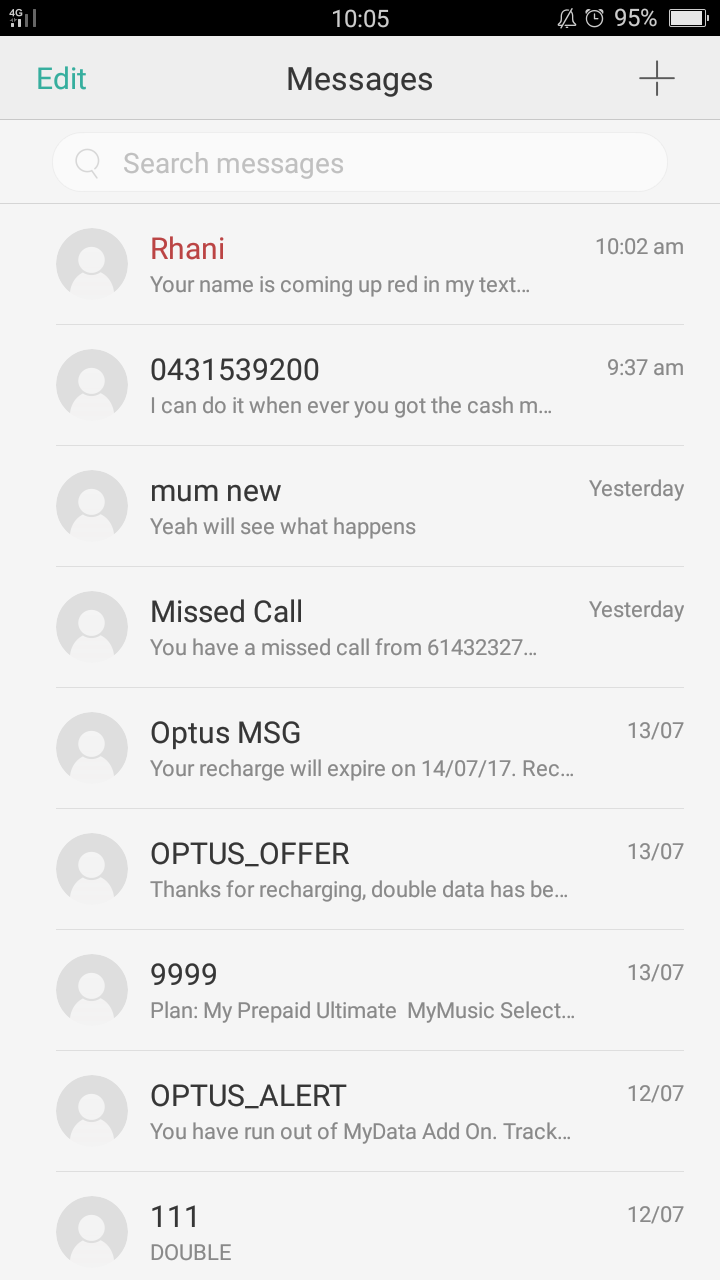Open the message from 9999

click(x=360, y=991)
